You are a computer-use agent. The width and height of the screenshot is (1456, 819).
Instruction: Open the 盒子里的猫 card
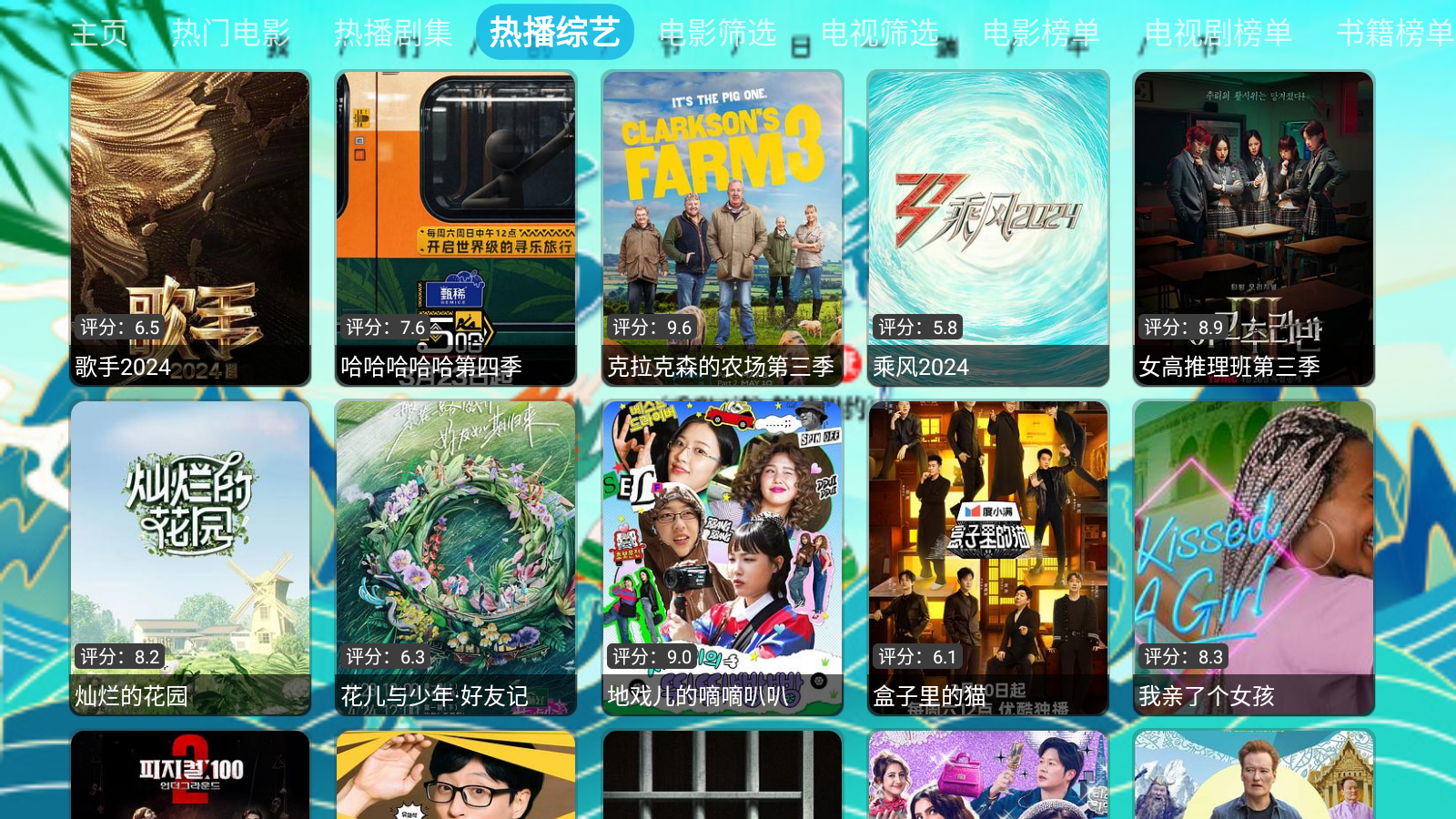point(988,557)
